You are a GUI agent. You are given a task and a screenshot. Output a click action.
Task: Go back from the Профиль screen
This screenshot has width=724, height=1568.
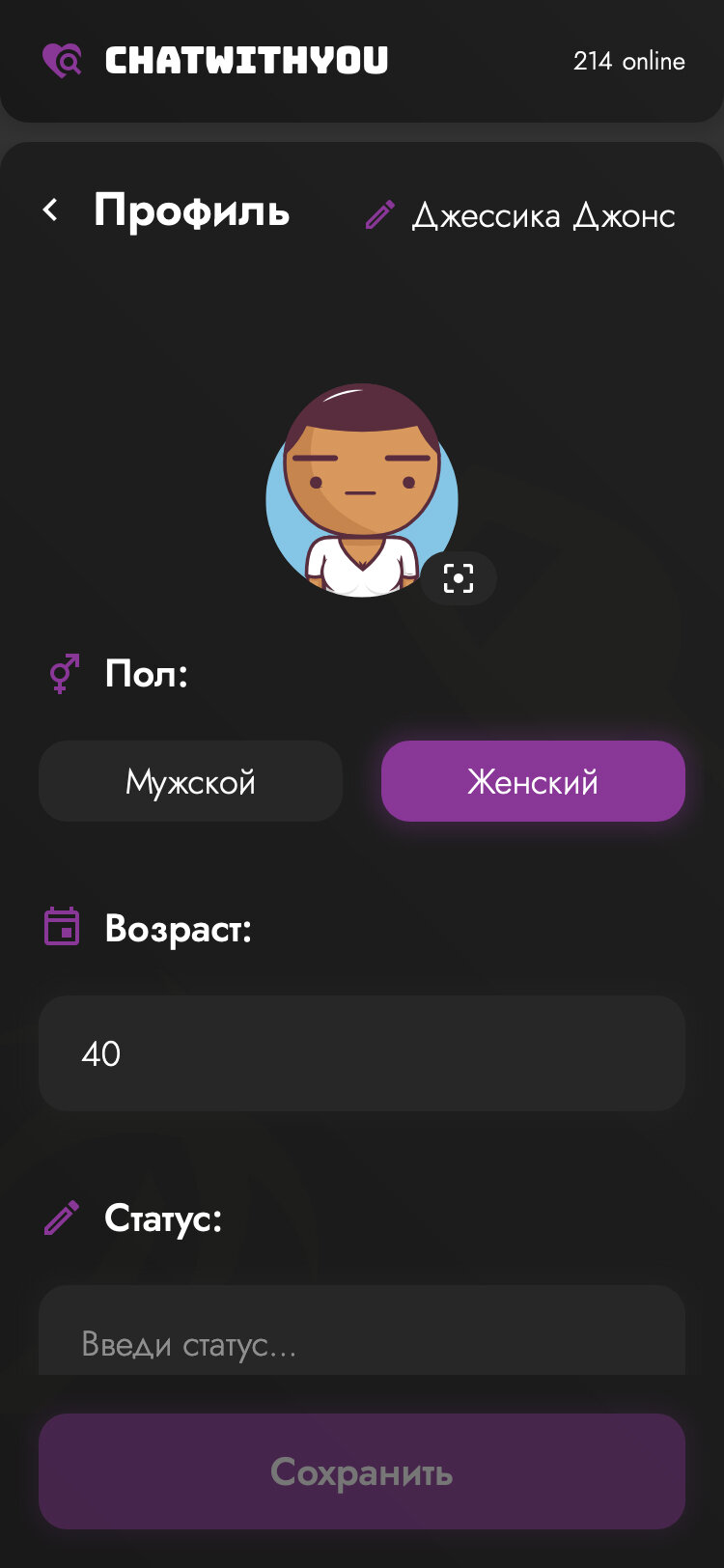tap(50, 210)
